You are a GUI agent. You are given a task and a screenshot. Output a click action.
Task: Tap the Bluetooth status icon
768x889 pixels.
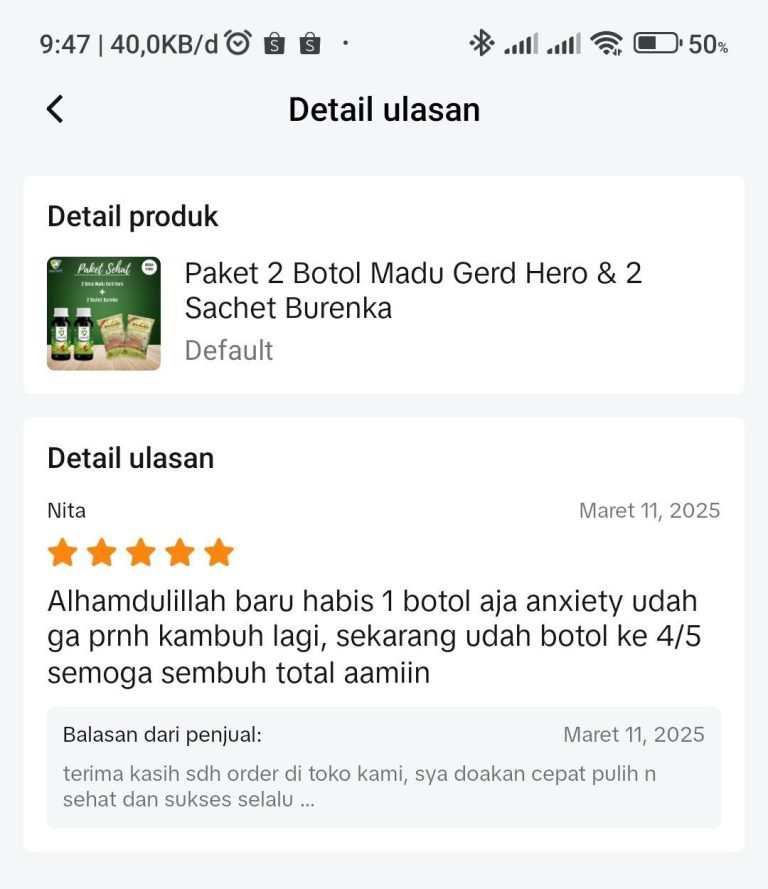pos(482,42)
